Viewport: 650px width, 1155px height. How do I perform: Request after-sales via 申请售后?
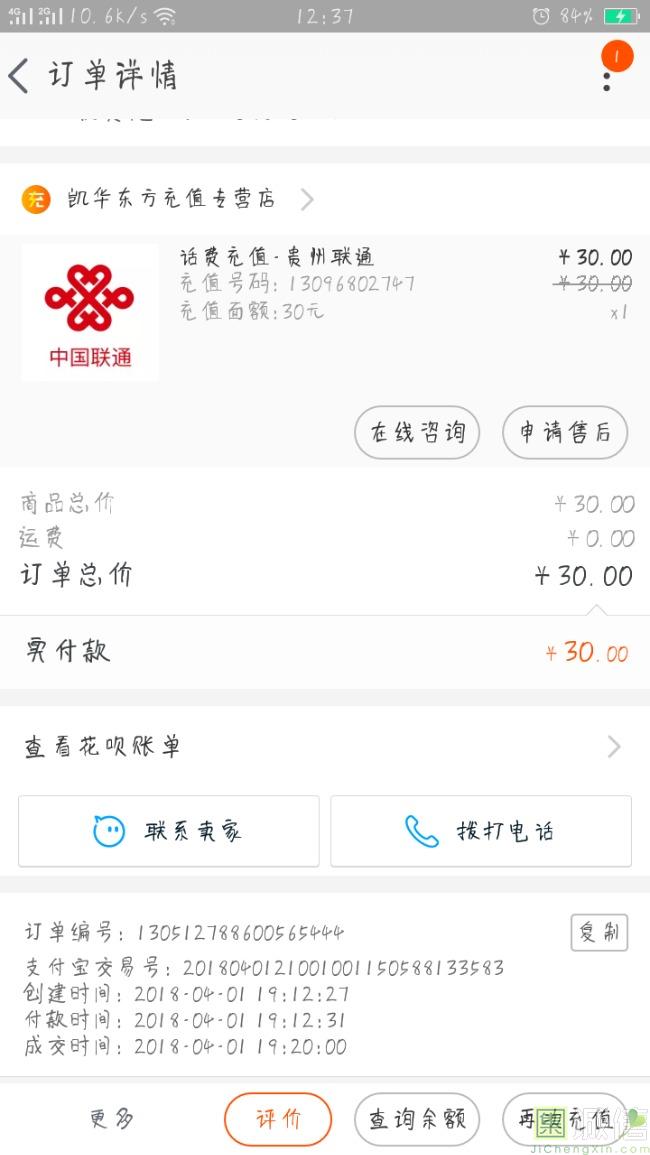565,433
